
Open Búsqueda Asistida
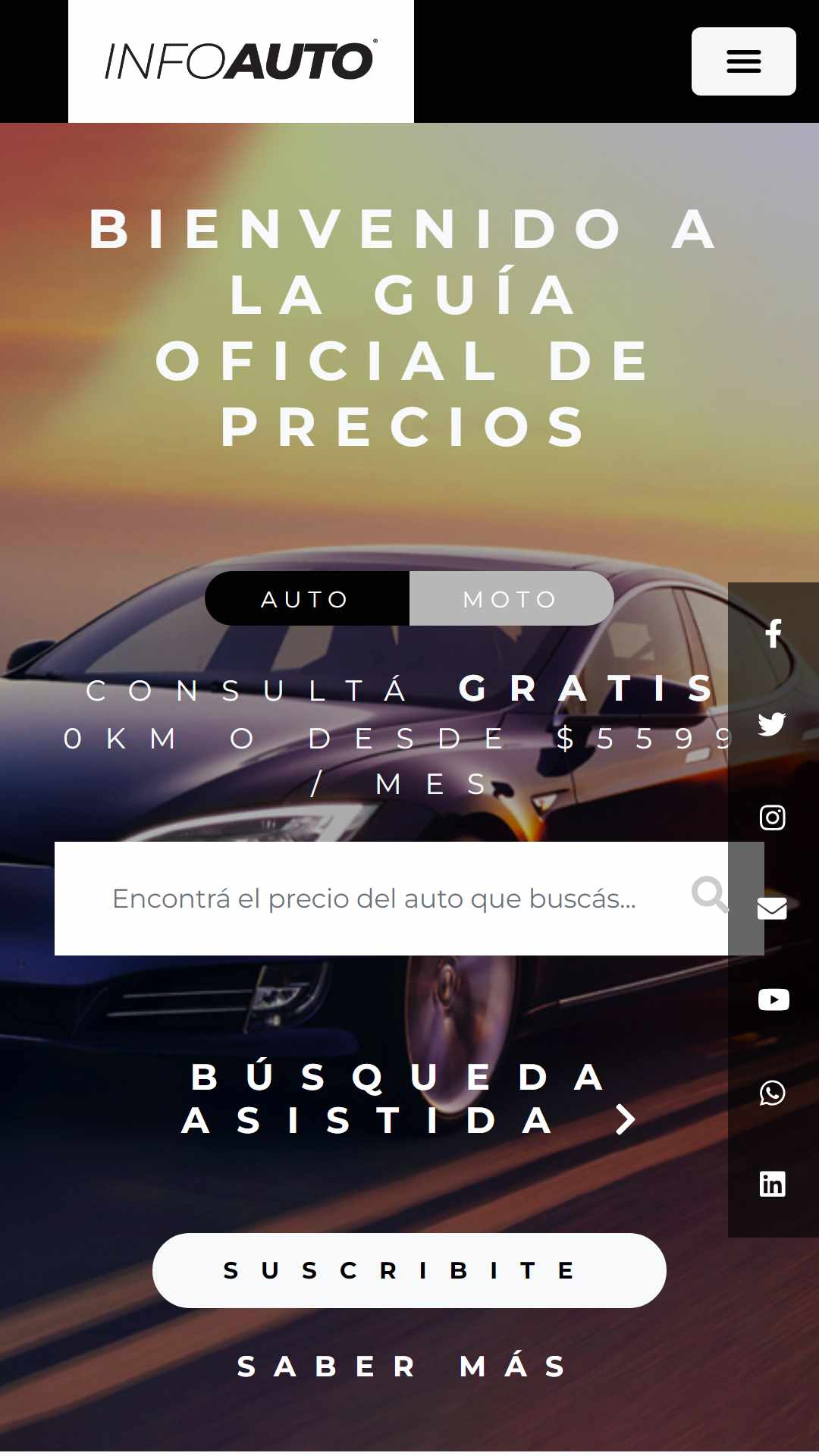(409, 1099)
